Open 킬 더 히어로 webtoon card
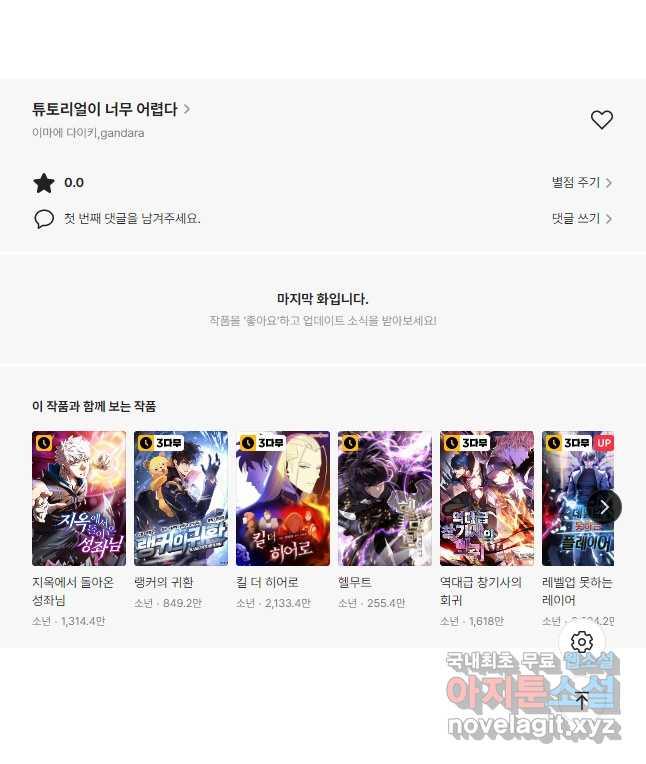Screen dimensions: 646x764 coord(283,498)
